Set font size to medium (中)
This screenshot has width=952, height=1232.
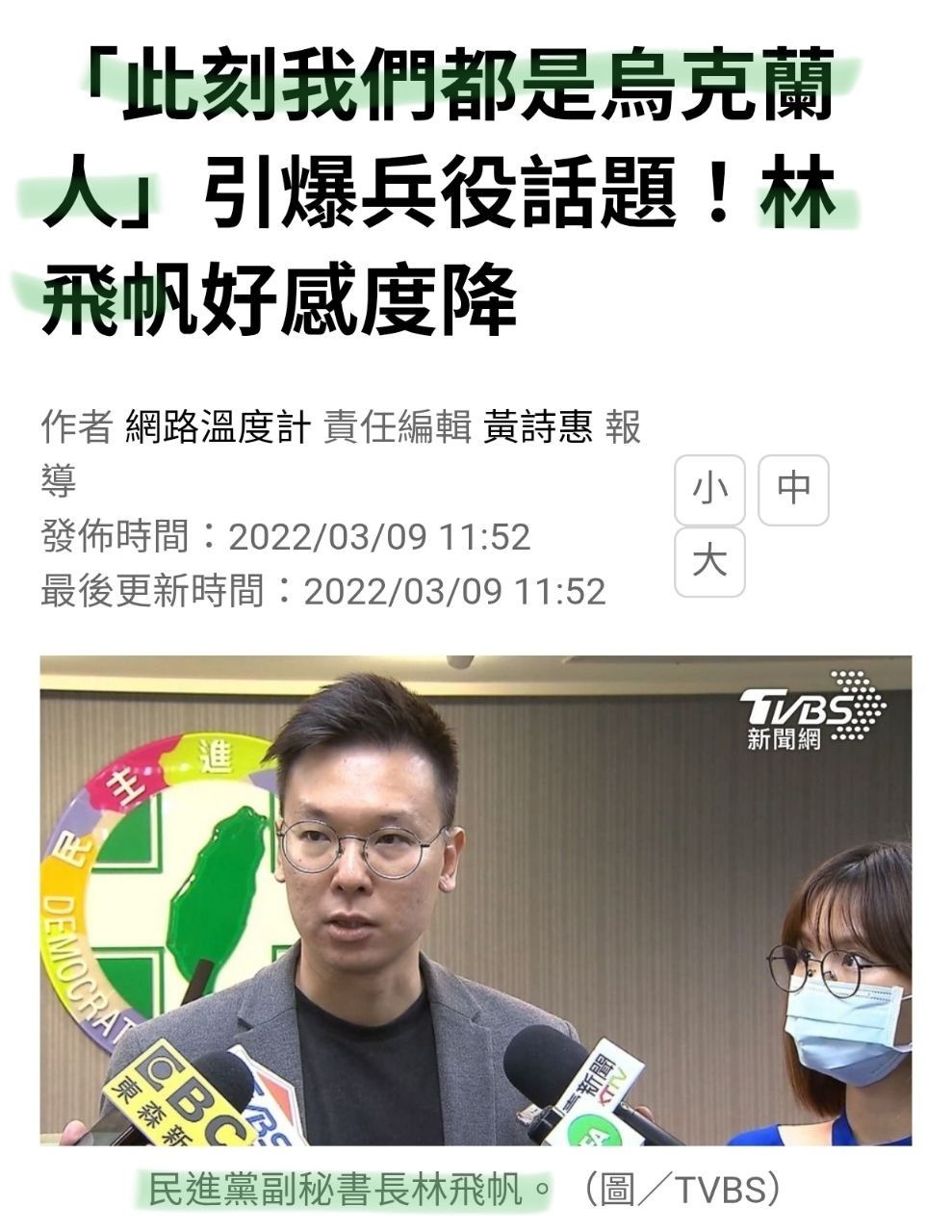click(793, 490)
